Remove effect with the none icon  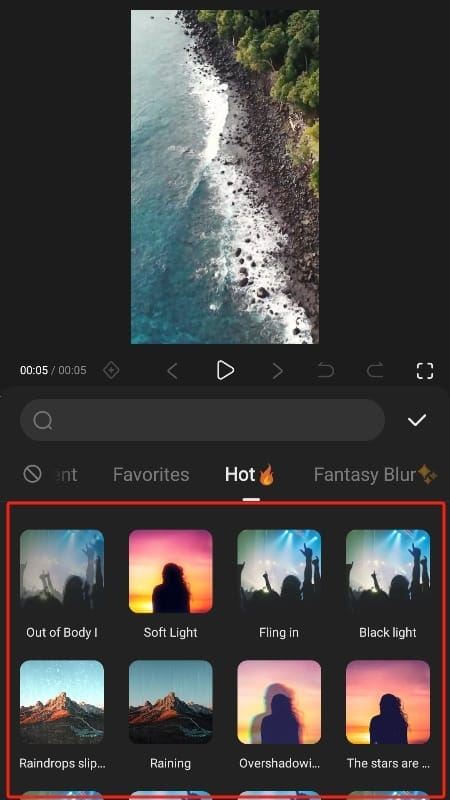[x=33, y=474]
